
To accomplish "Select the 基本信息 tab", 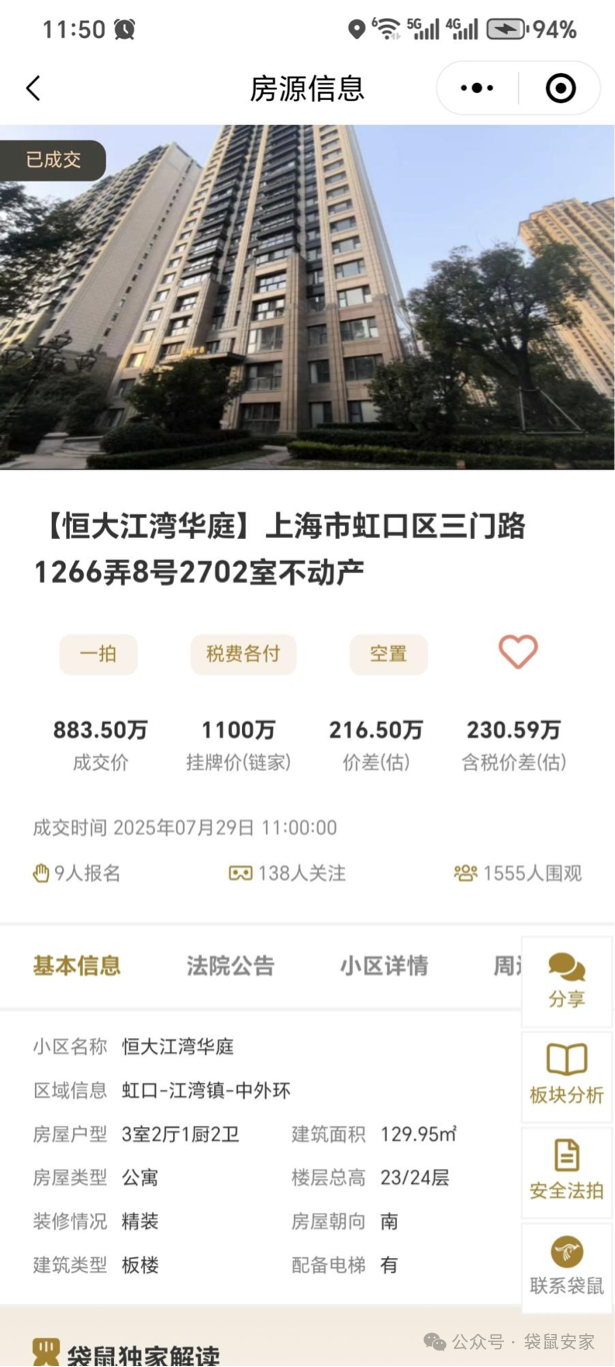I will click(x=77, y=966).
